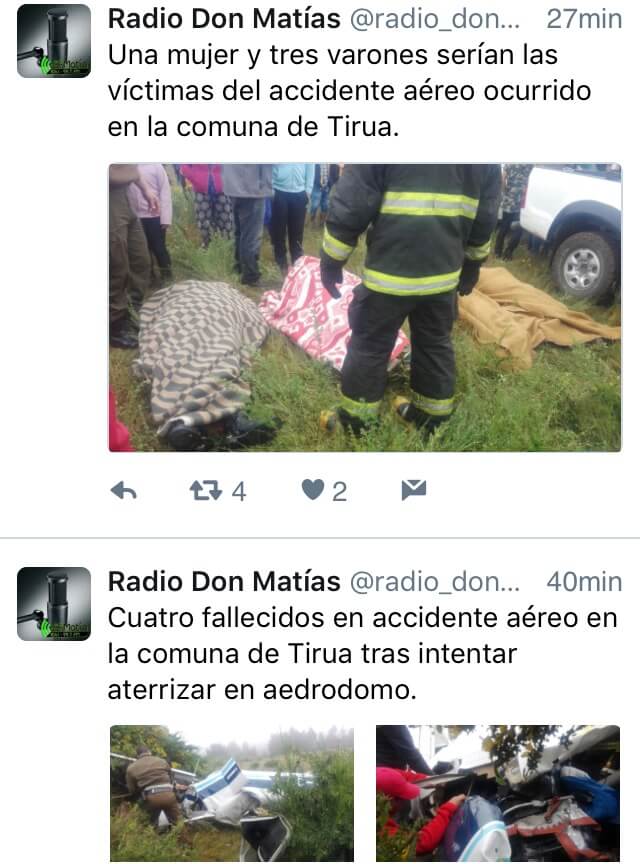Open Radio Don Matías avatar on 27min tweet
Screen dimensions: 640x864
click(54, 41)
